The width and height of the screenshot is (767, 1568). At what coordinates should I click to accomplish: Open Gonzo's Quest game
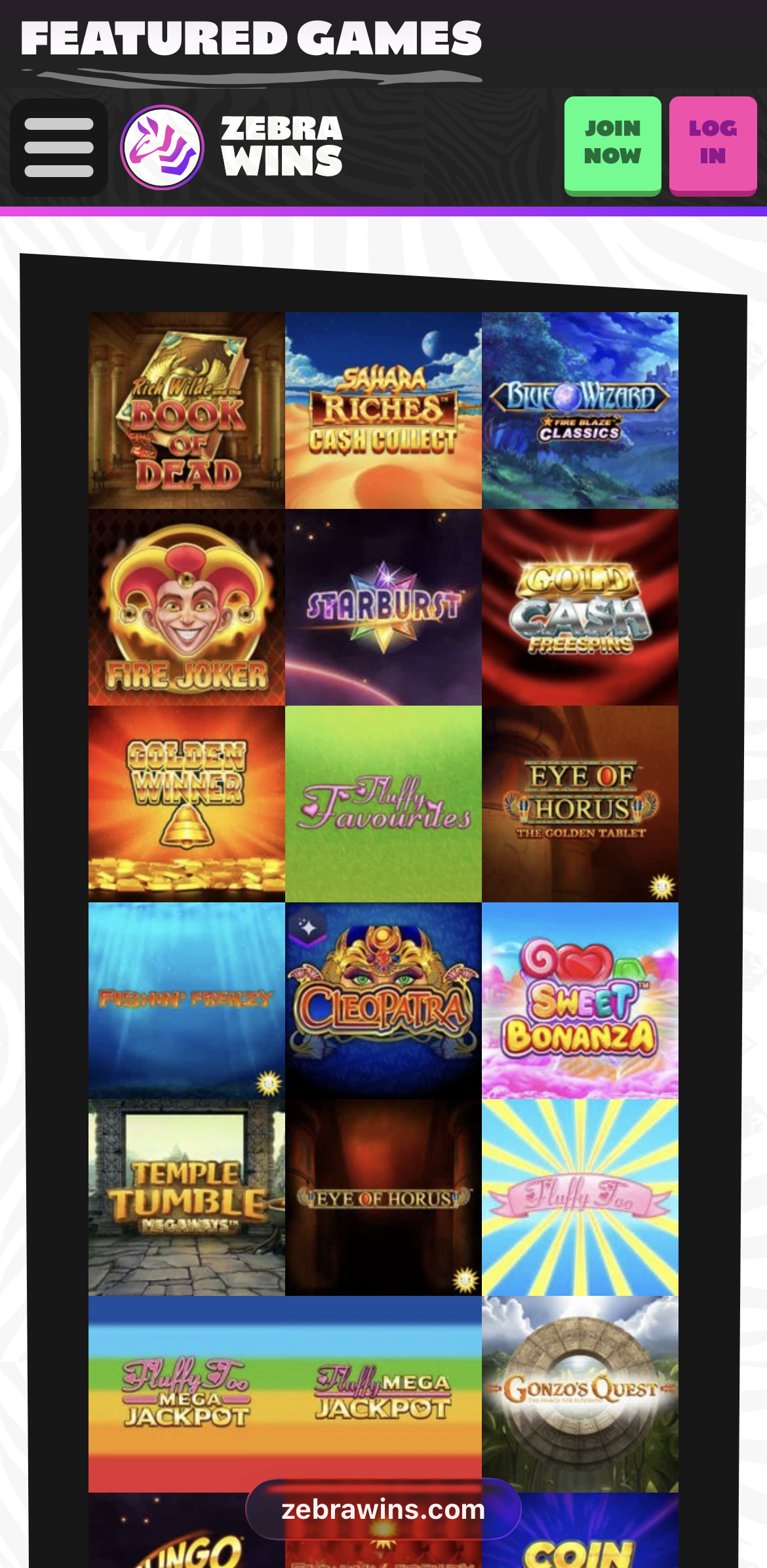(580, 1394)
